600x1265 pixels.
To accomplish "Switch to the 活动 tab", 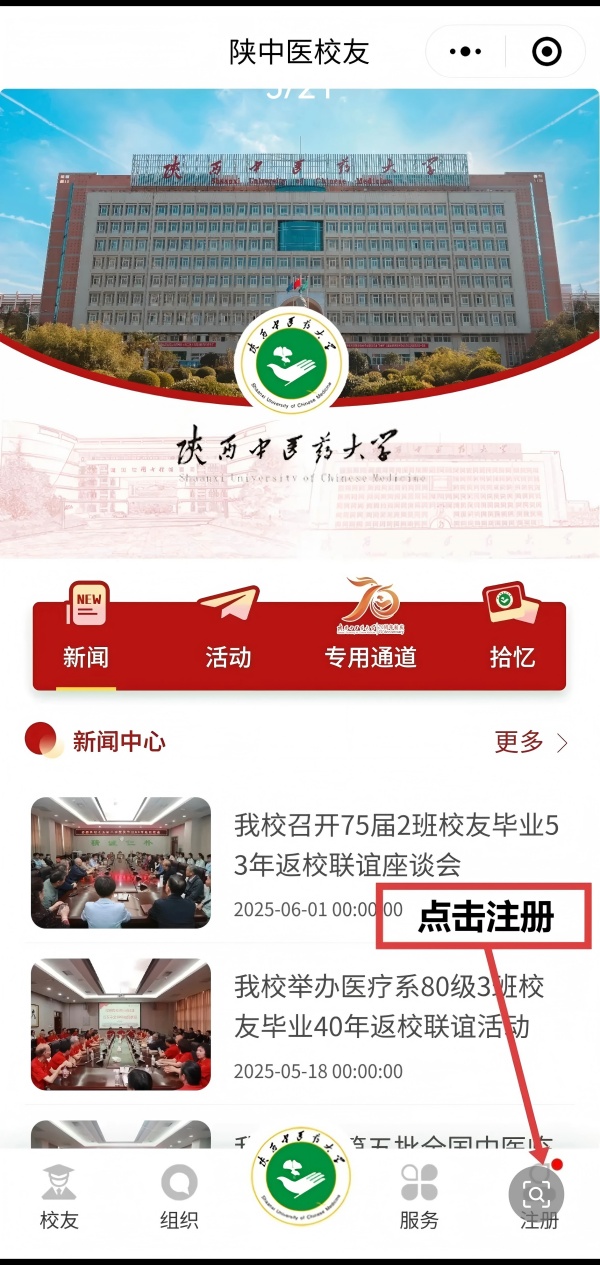I will [x=228, y=643].
